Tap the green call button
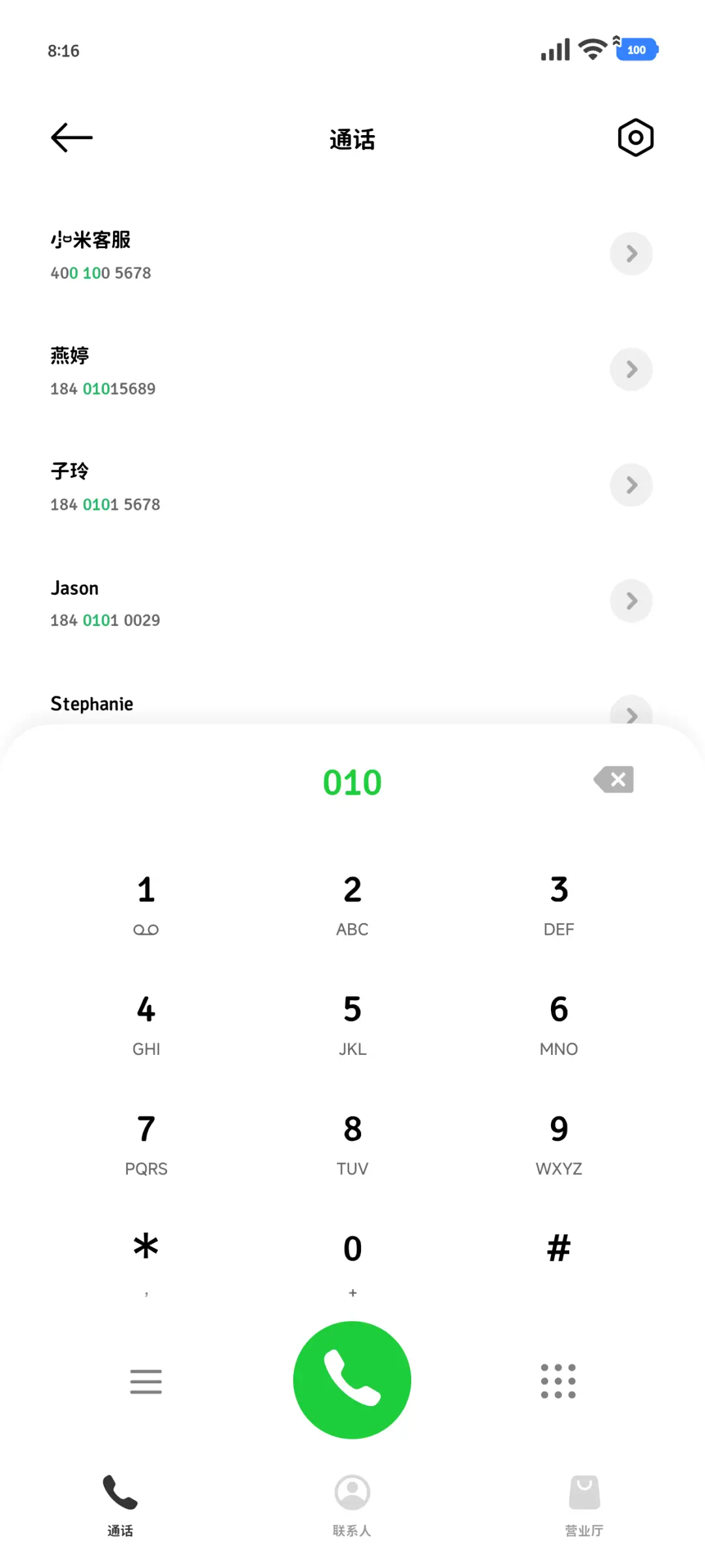Viewport: 705px width, 1568px height. 352,1380
